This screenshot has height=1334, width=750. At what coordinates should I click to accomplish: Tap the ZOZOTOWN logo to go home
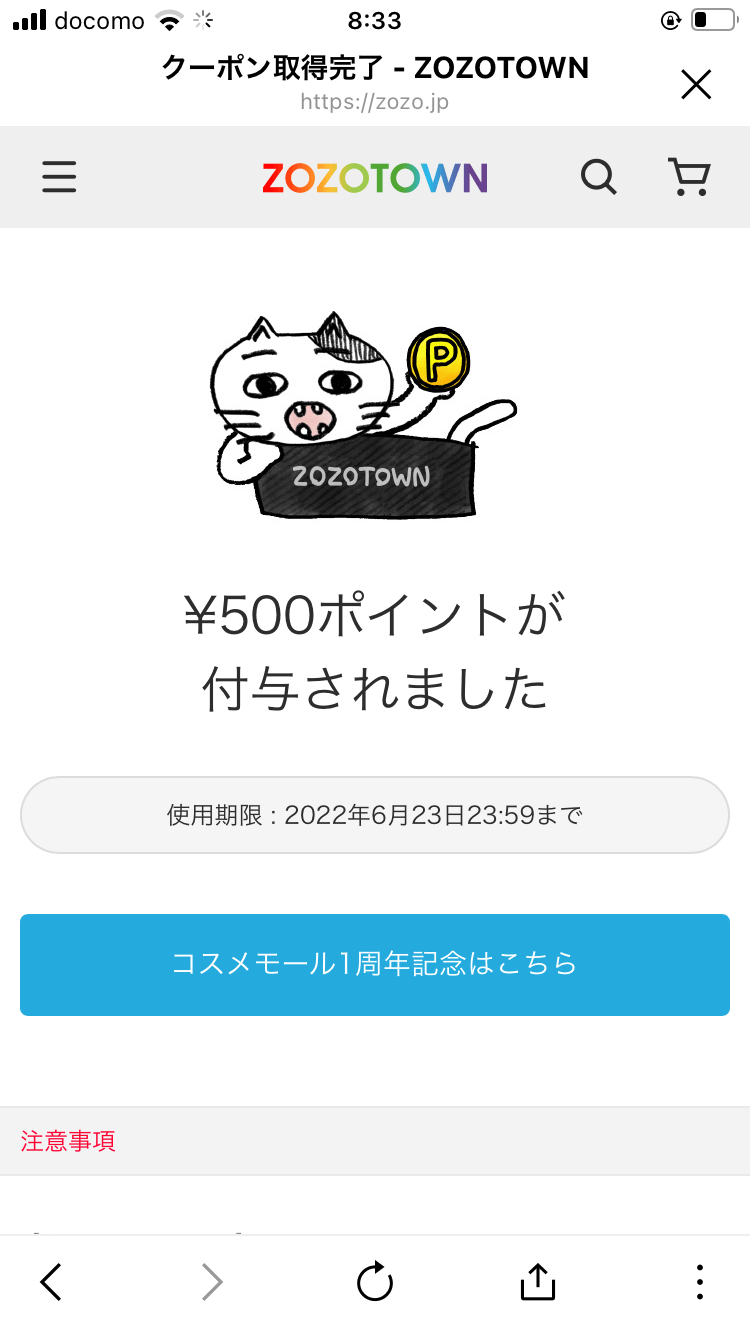point(375,178)
